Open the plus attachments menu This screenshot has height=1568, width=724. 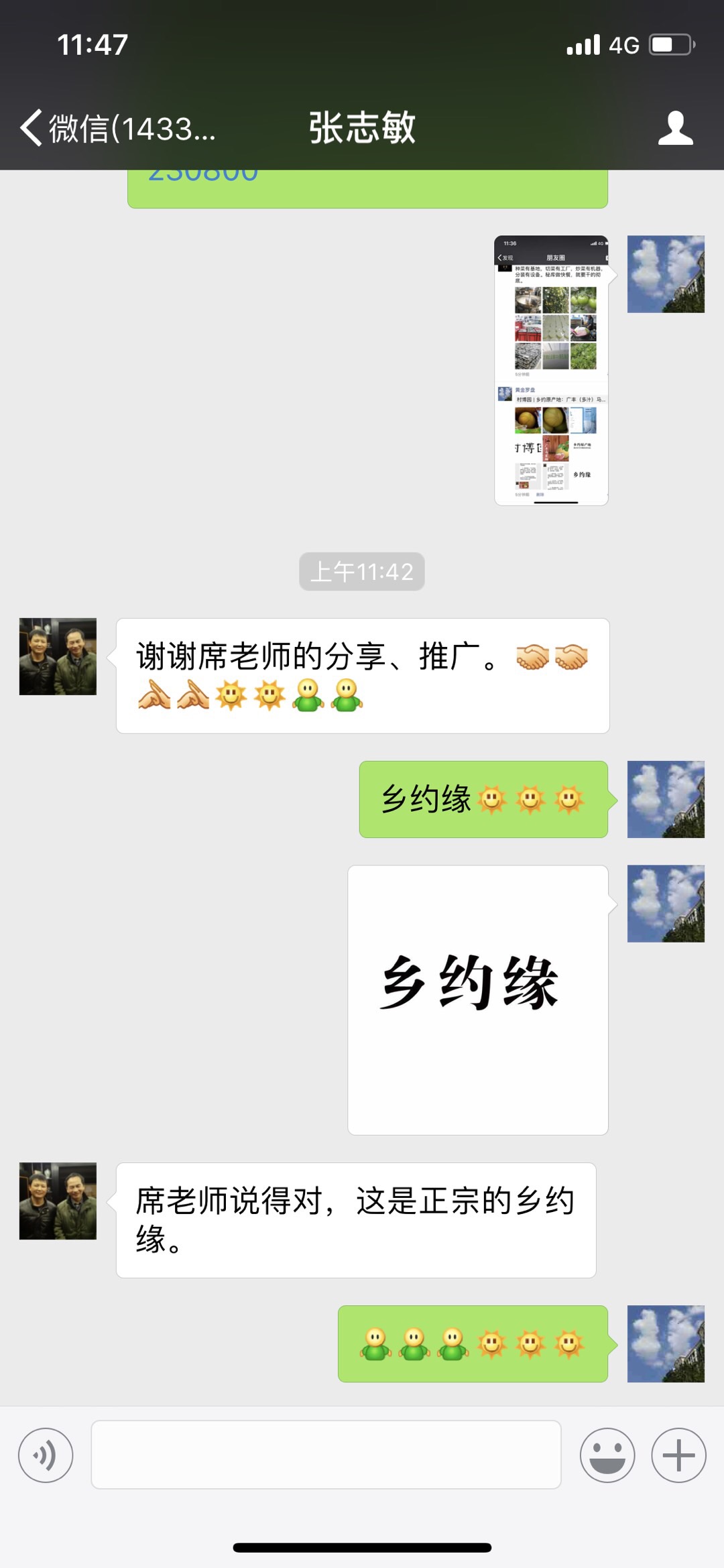[x=678, y=1455]
